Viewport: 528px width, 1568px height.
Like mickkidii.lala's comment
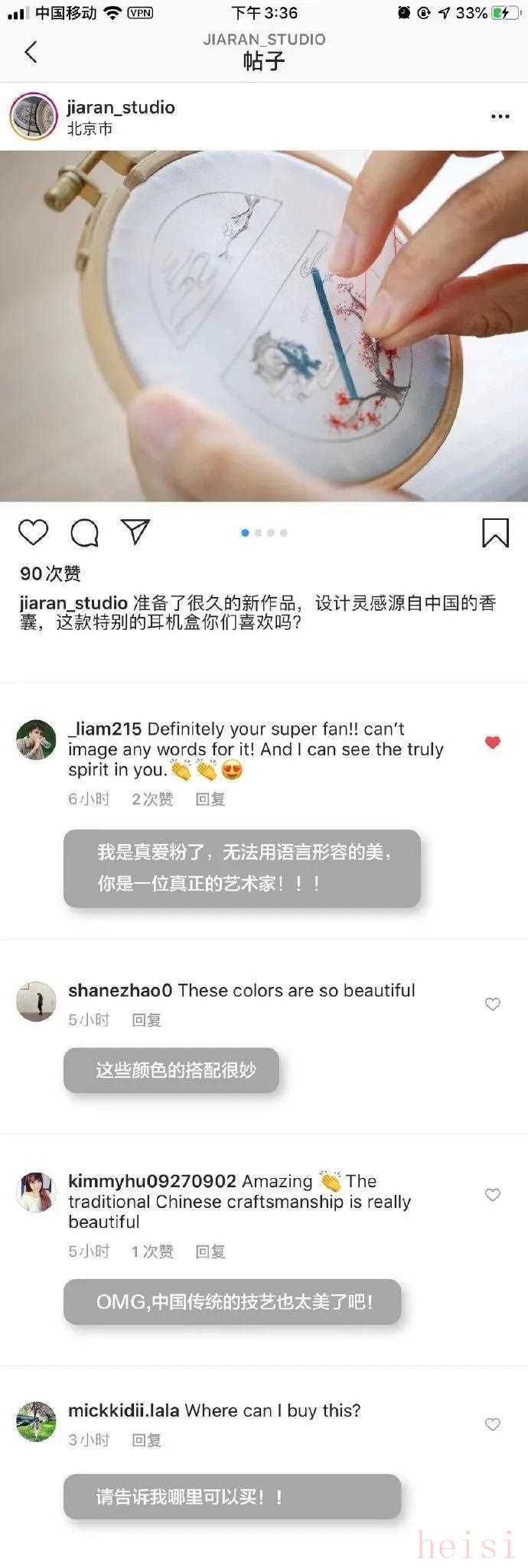pos(493,1424)
